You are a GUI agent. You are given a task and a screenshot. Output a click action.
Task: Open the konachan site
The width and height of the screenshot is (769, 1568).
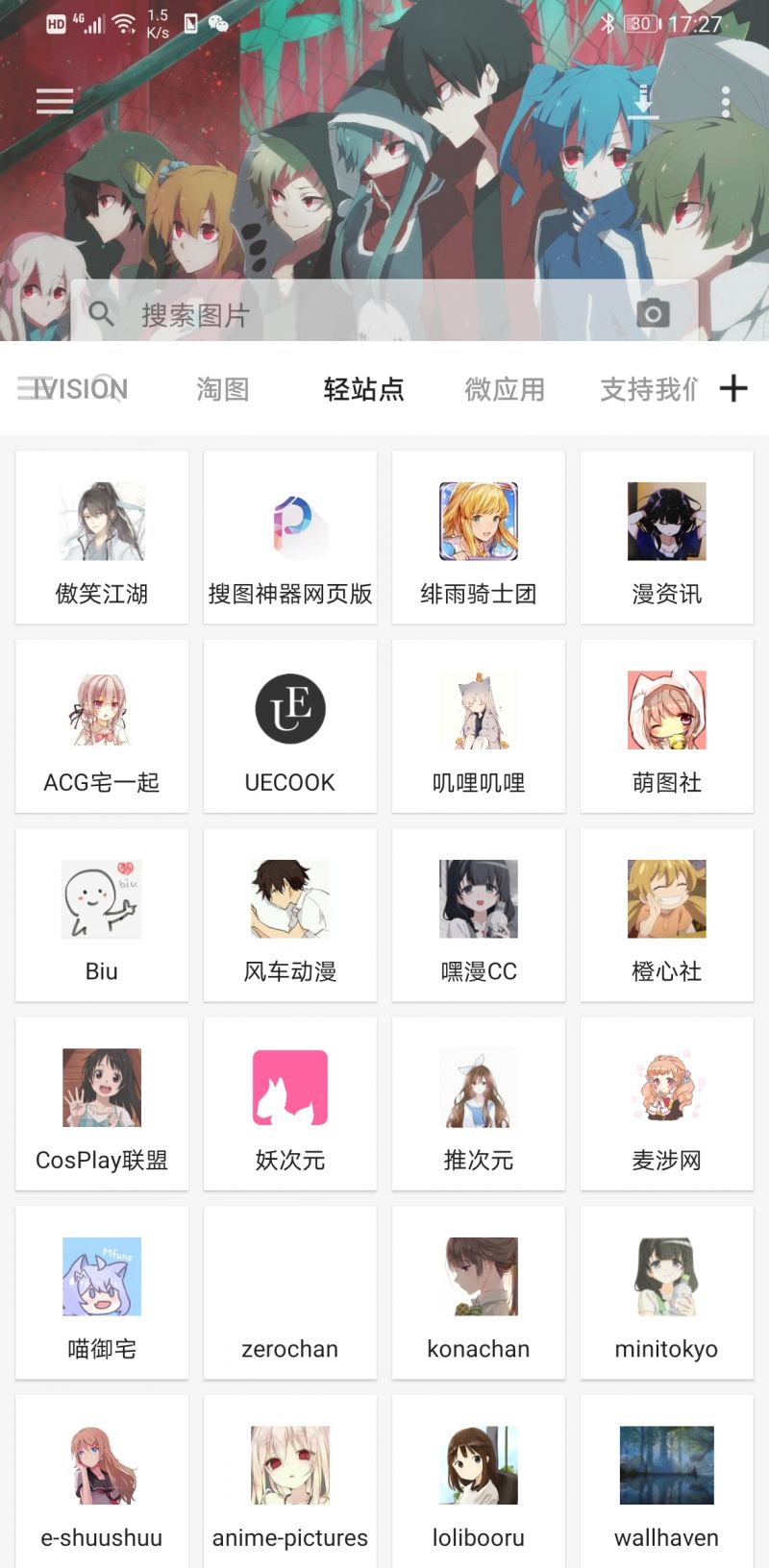(x=479, y=1293)
